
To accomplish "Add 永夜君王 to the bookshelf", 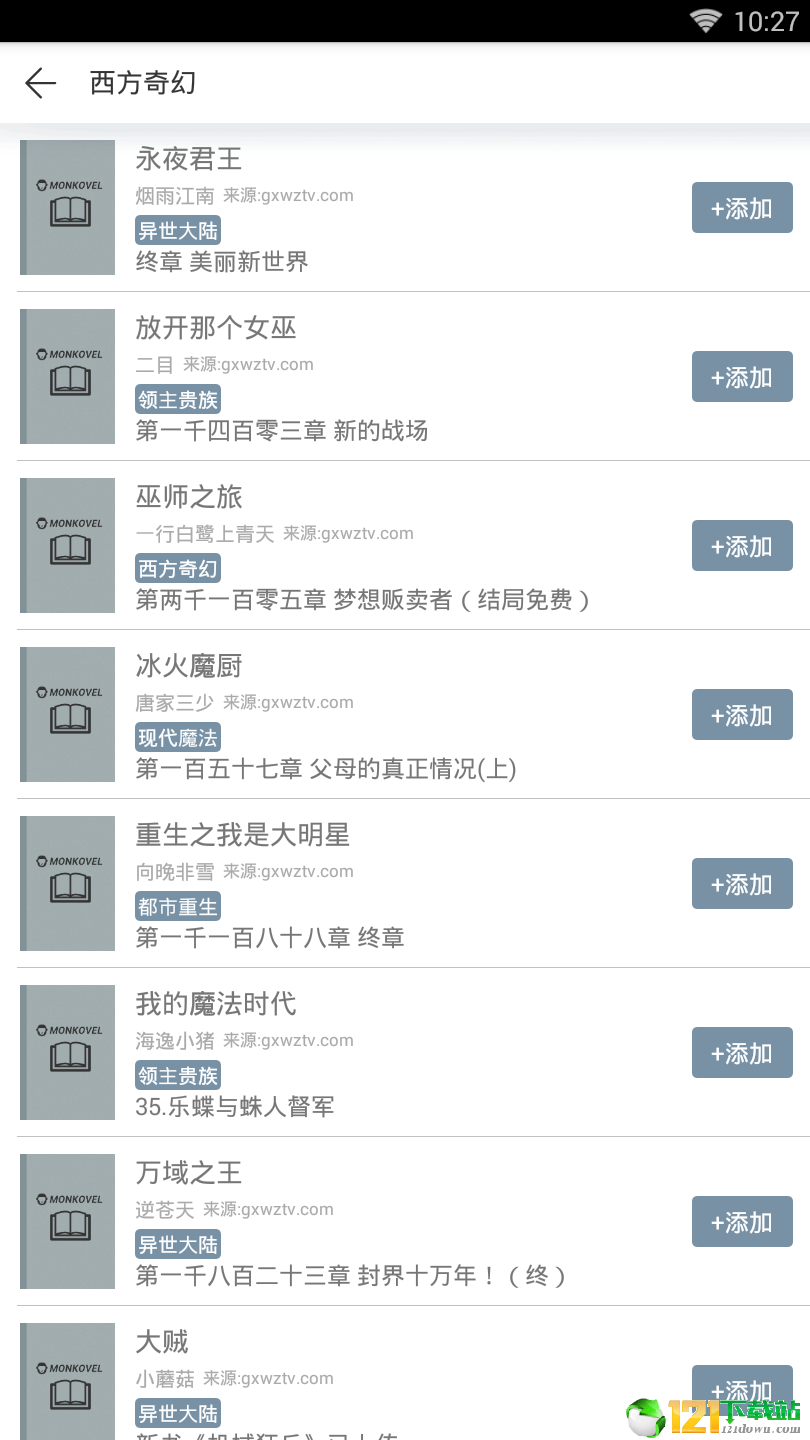I will 742,208.
